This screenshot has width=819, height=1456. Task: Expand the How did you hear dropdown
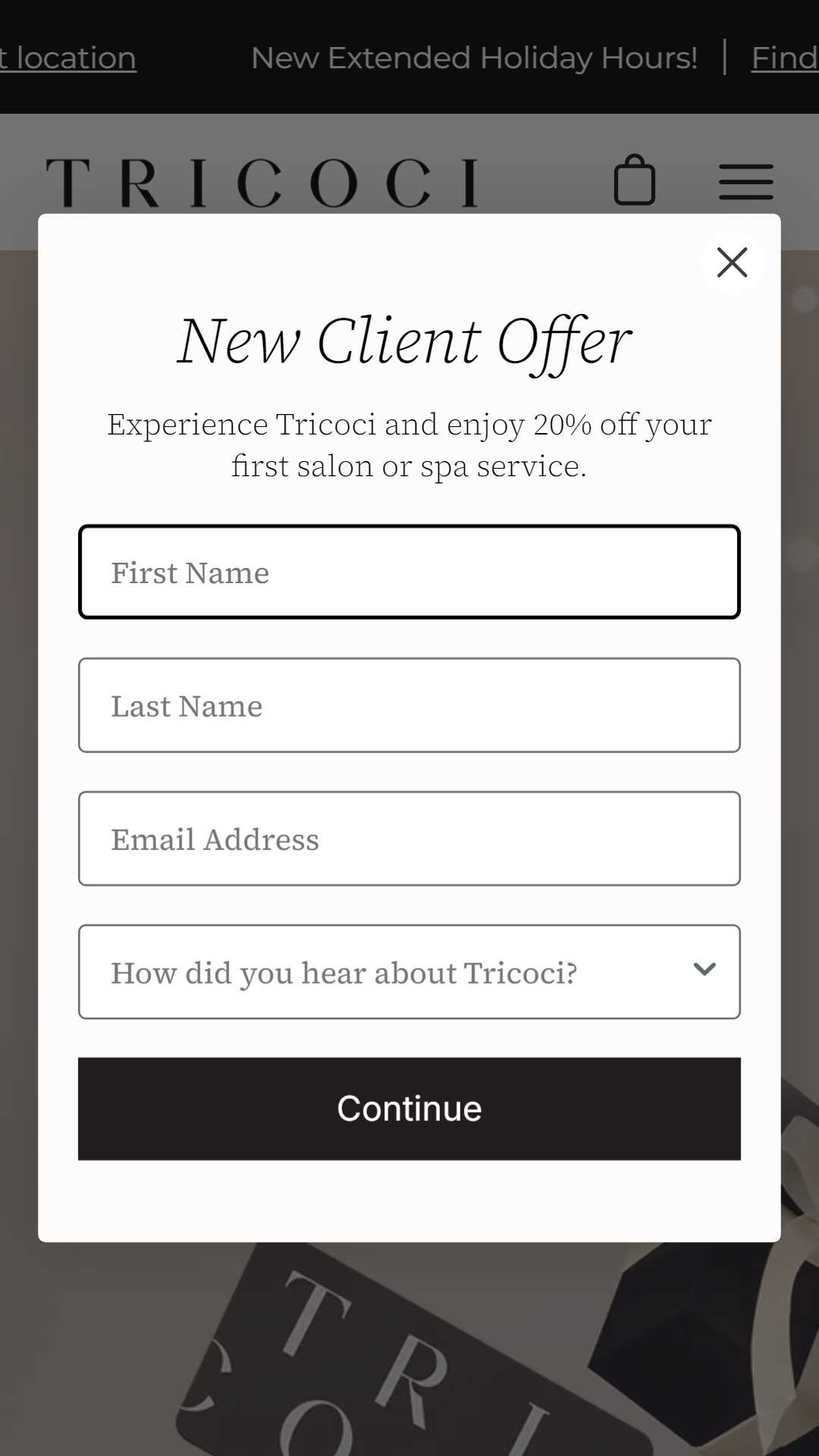point(409,971)
